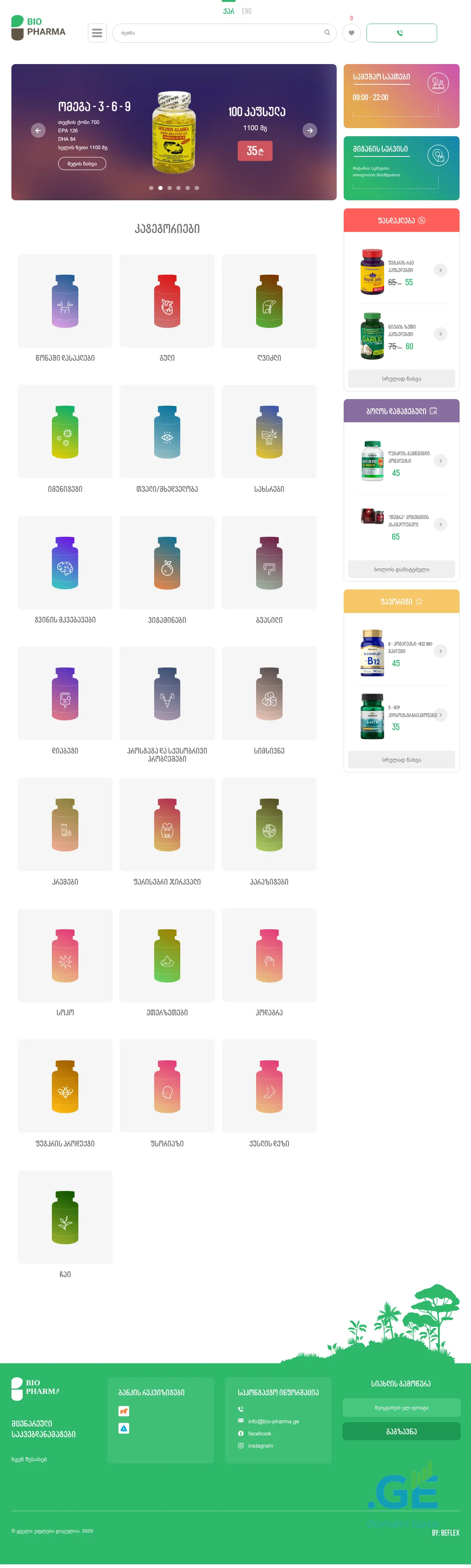Image resolution: width=471 pixels, height=1568 pixels.
Task: Open the იმუნიტეტი immunity category
Action: pos(65,432)
